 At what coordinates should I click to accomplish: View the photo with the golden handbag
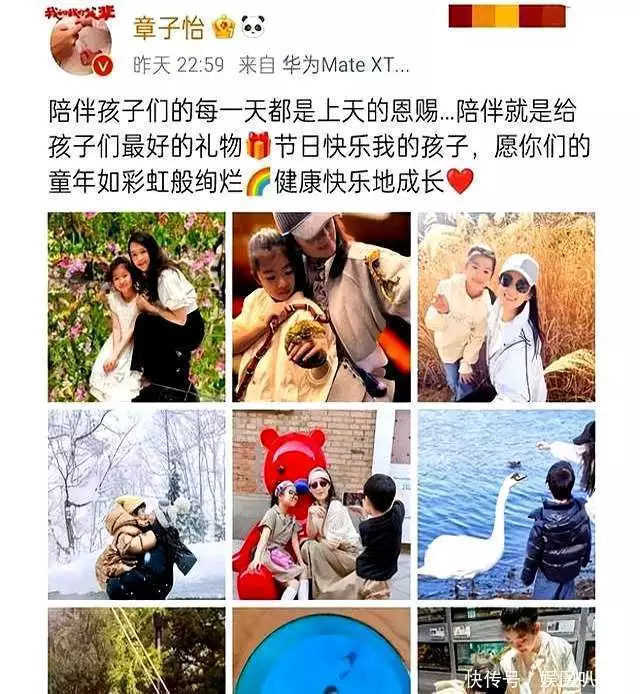(321, 306)
